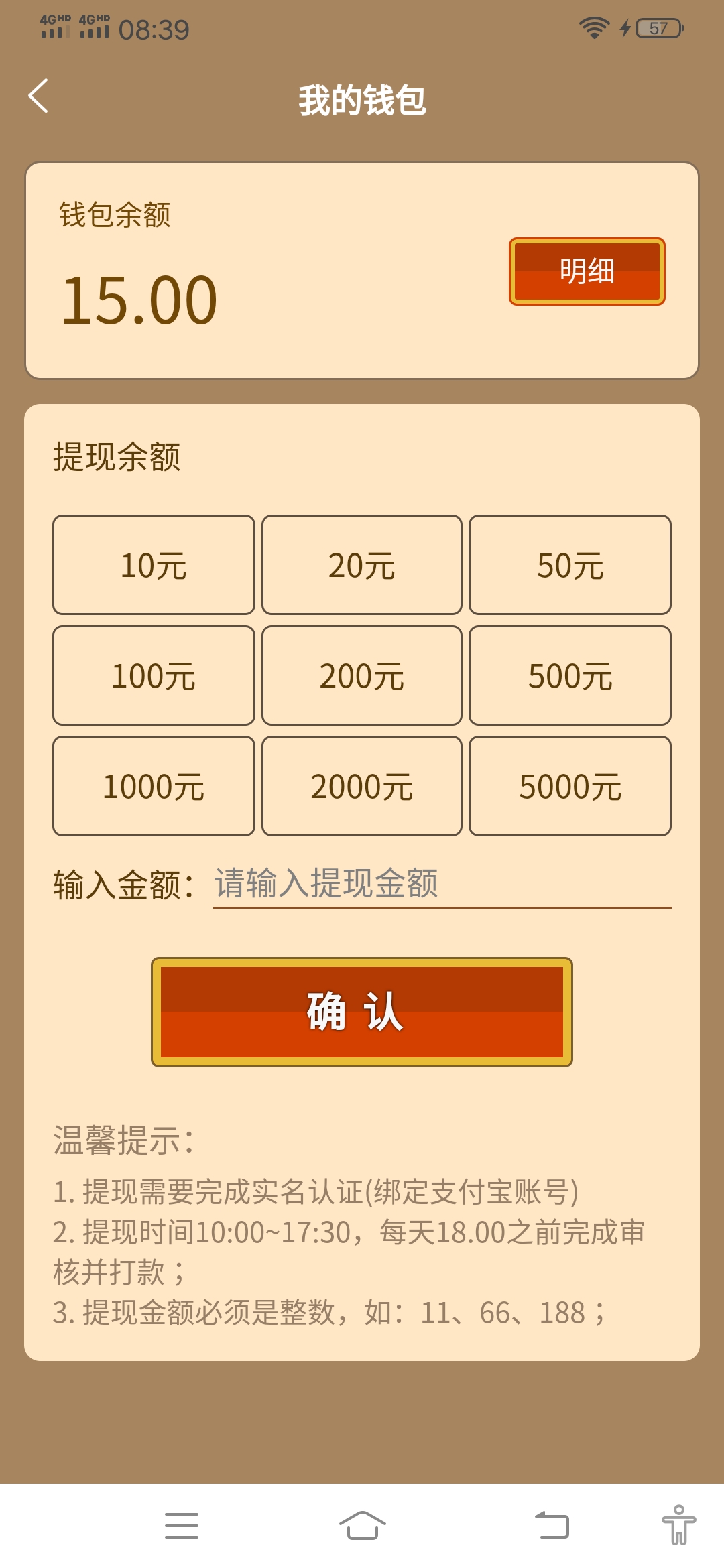
Task: Tap the 确认 confirm button
Action: [361, 1012]
